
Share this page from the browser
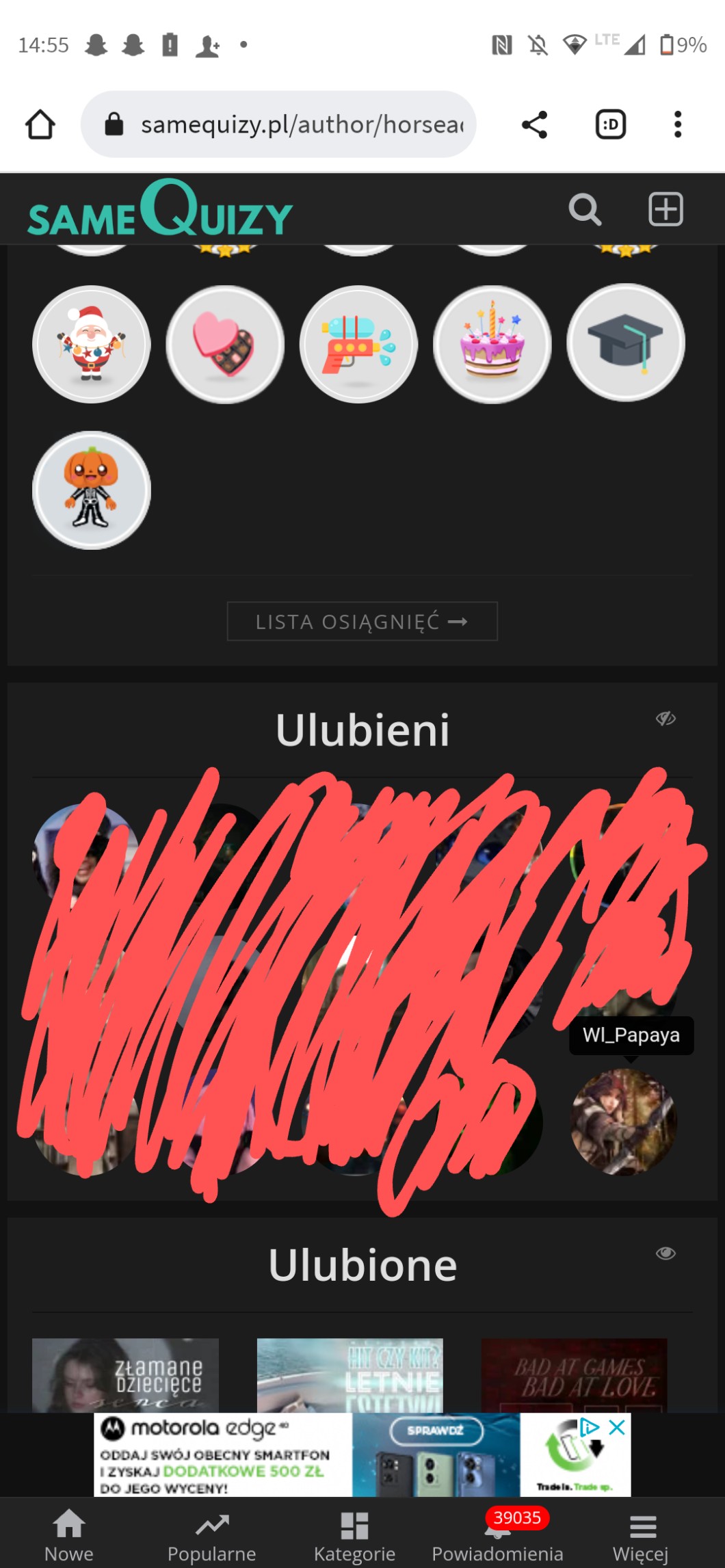pyautogui.click(x=534, y=125)
